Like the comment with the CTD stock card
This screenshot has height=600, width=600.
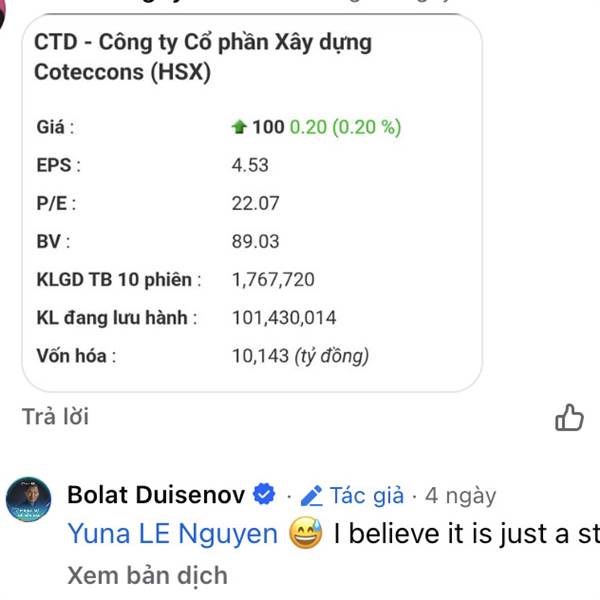click(568, 418)
